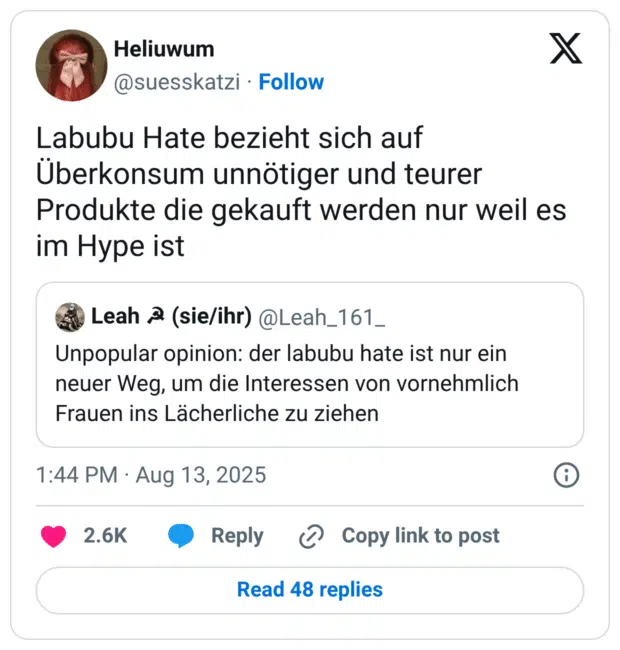This screenshot has height=650, width=620.
Task: Follow the Heliuwum account
Action: click(291, 82)
